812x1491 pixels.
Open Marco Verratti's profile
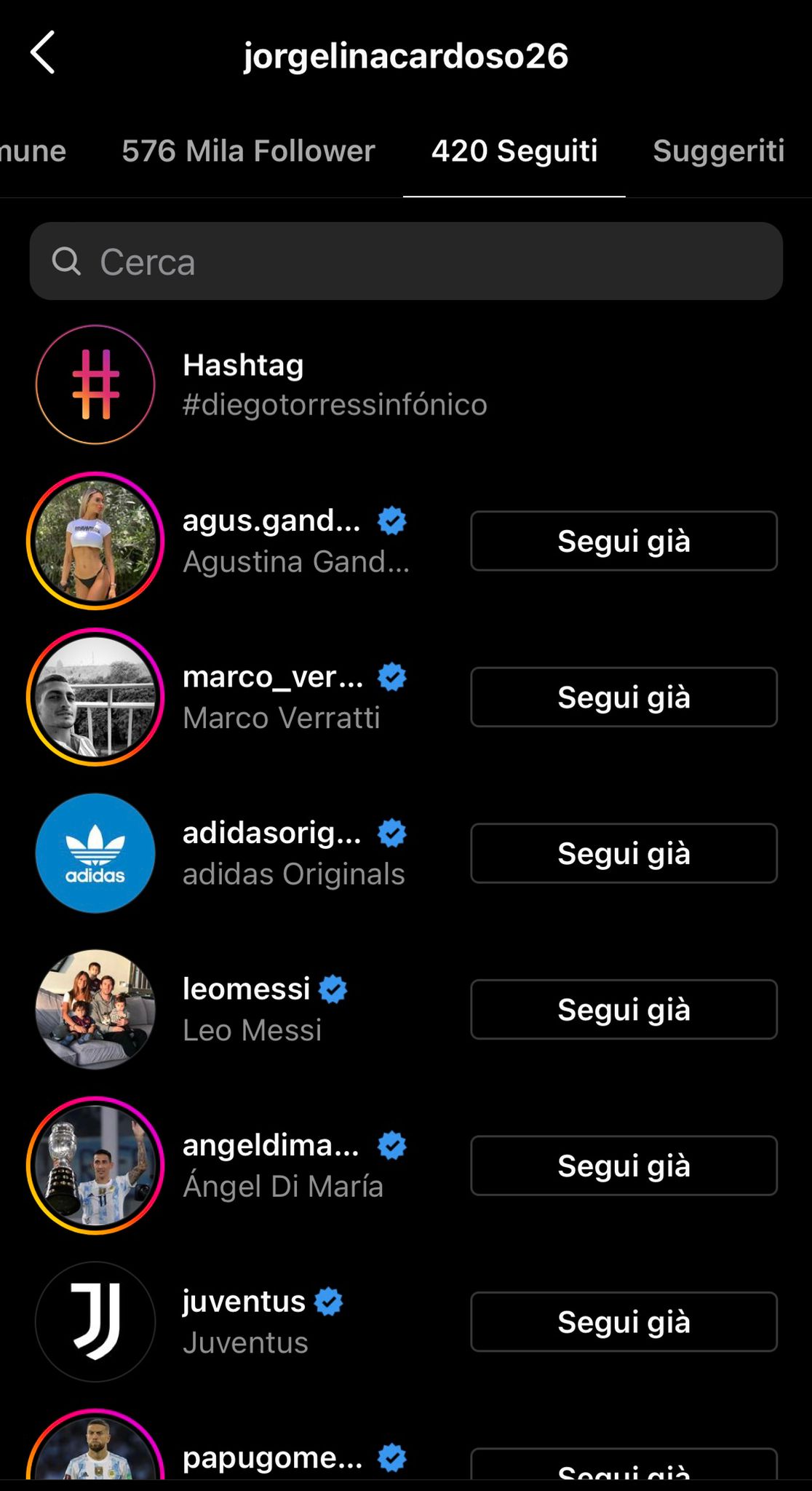click(x=282, y=697)
